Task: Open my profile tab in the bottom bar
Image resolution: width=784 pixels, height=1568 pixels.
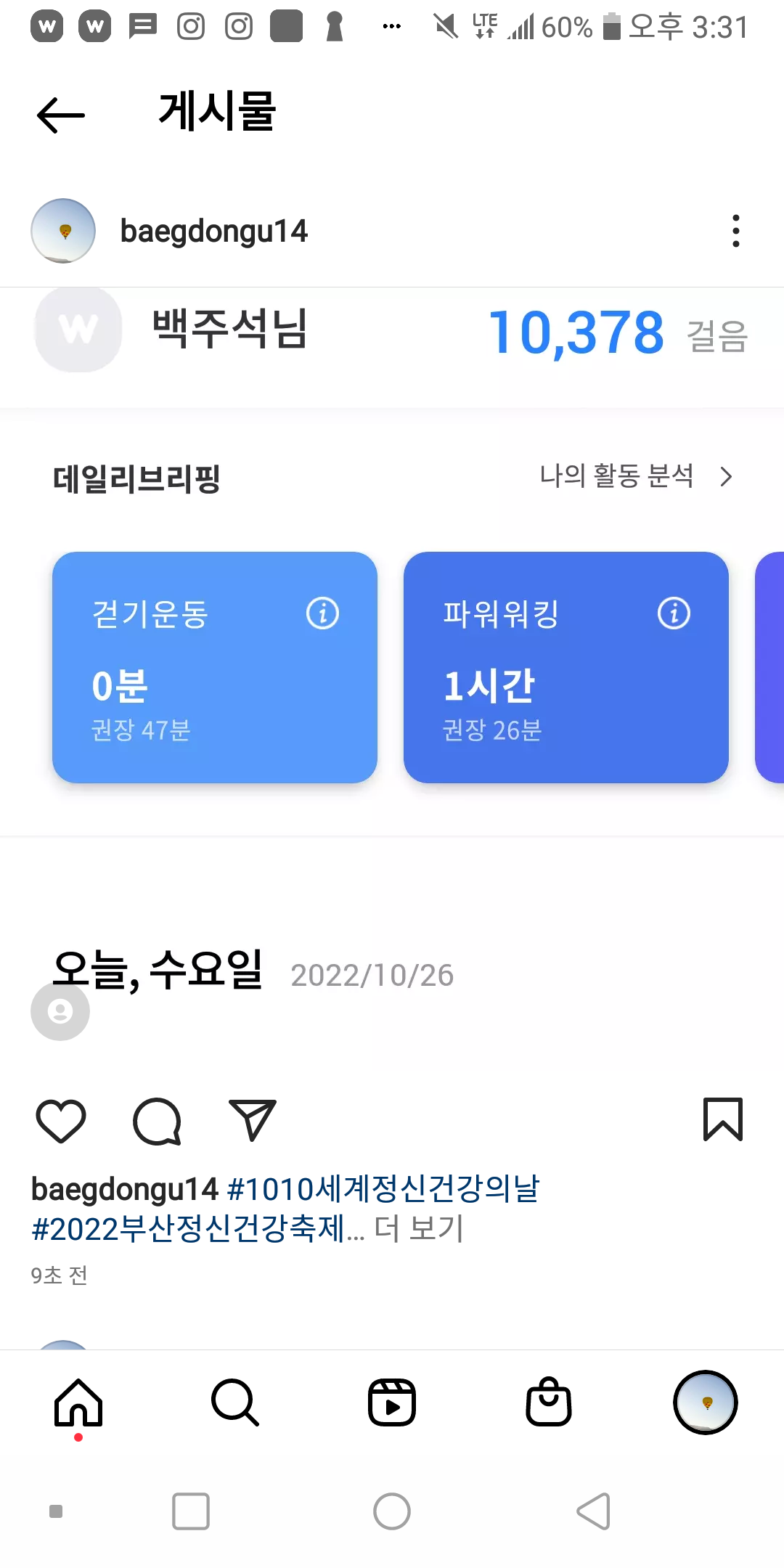Action: pyautogui.click(x=705, y=1402)
